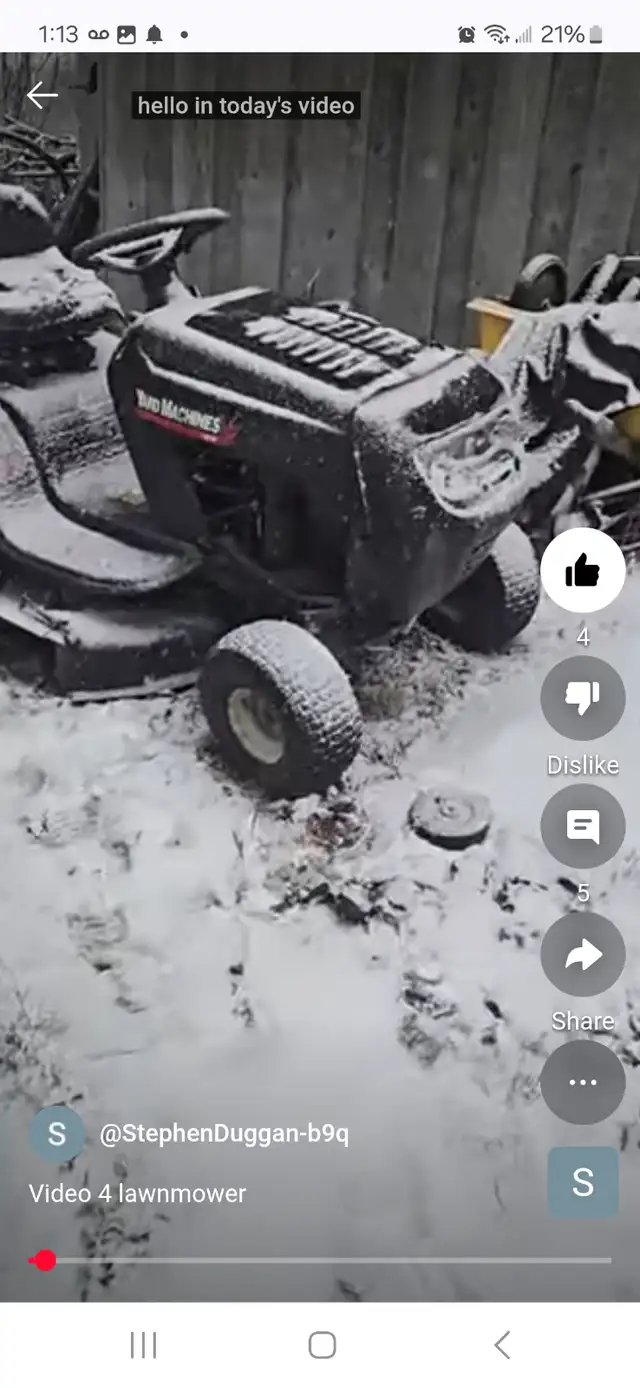Open recent apps from navigation bar
Screen dimensions: 640x1388
pyautogui.click(x=144, y=1345)
